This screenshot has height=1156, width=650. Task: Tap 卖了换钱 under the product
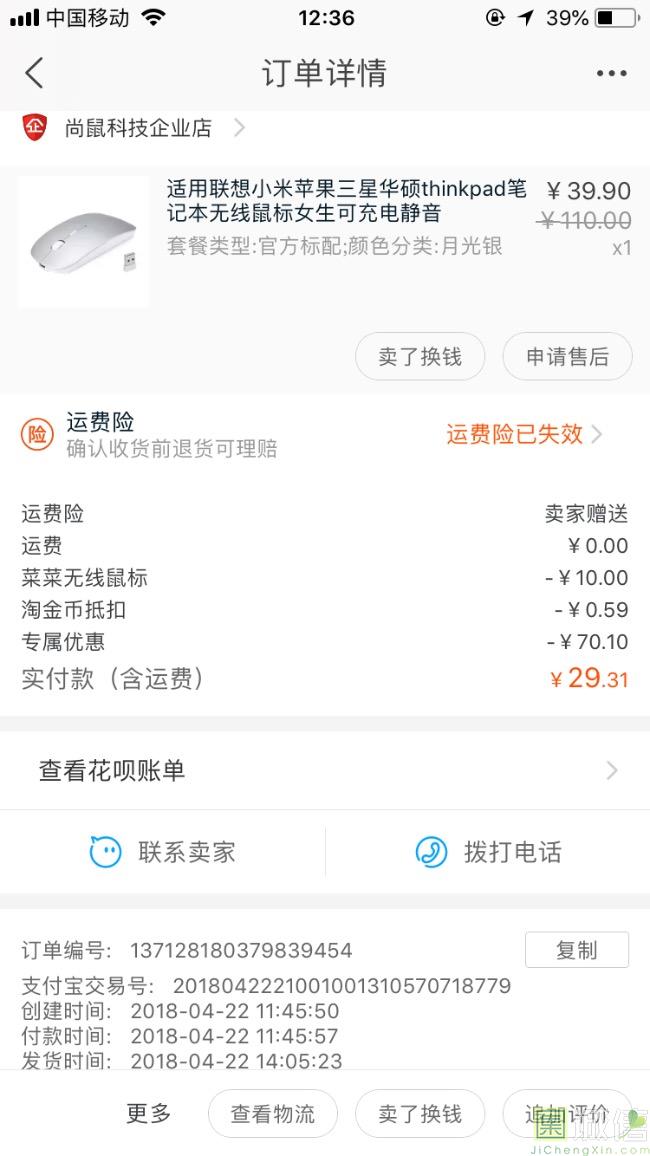point(420,357)
